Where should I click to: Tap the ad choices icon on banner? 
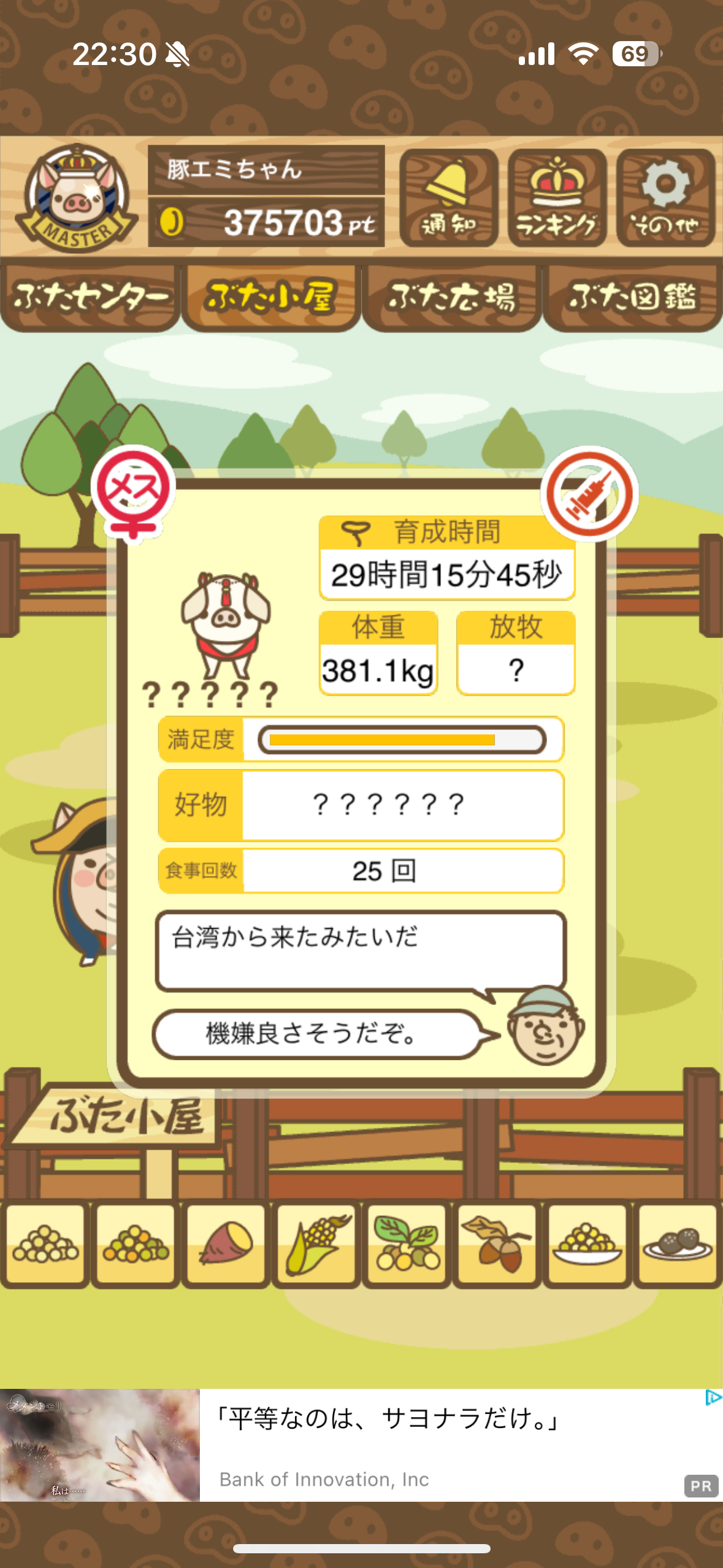tap(713, 1398)
